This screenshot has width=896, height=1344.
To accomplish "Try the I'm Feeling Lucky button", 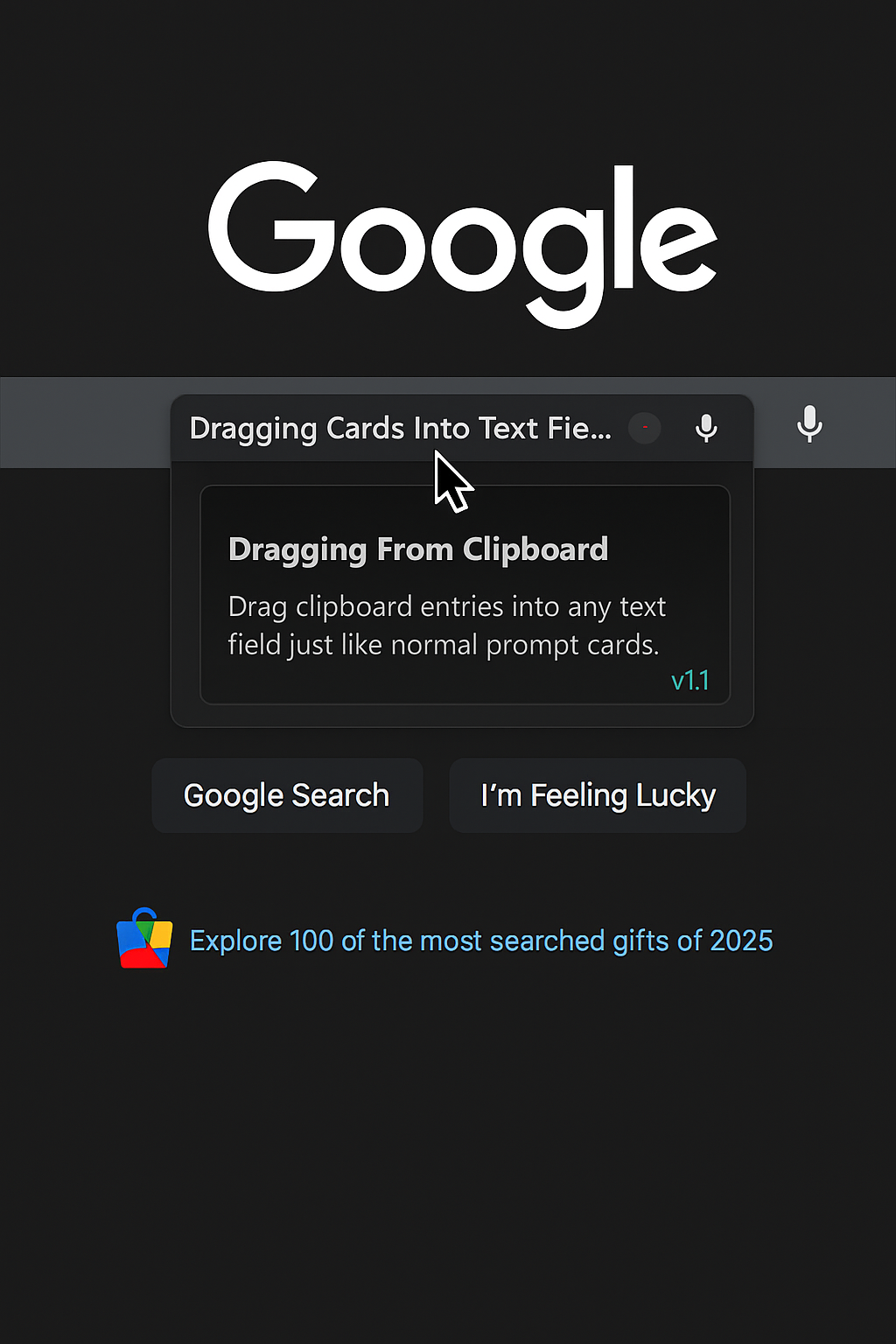I will point(598,795).
